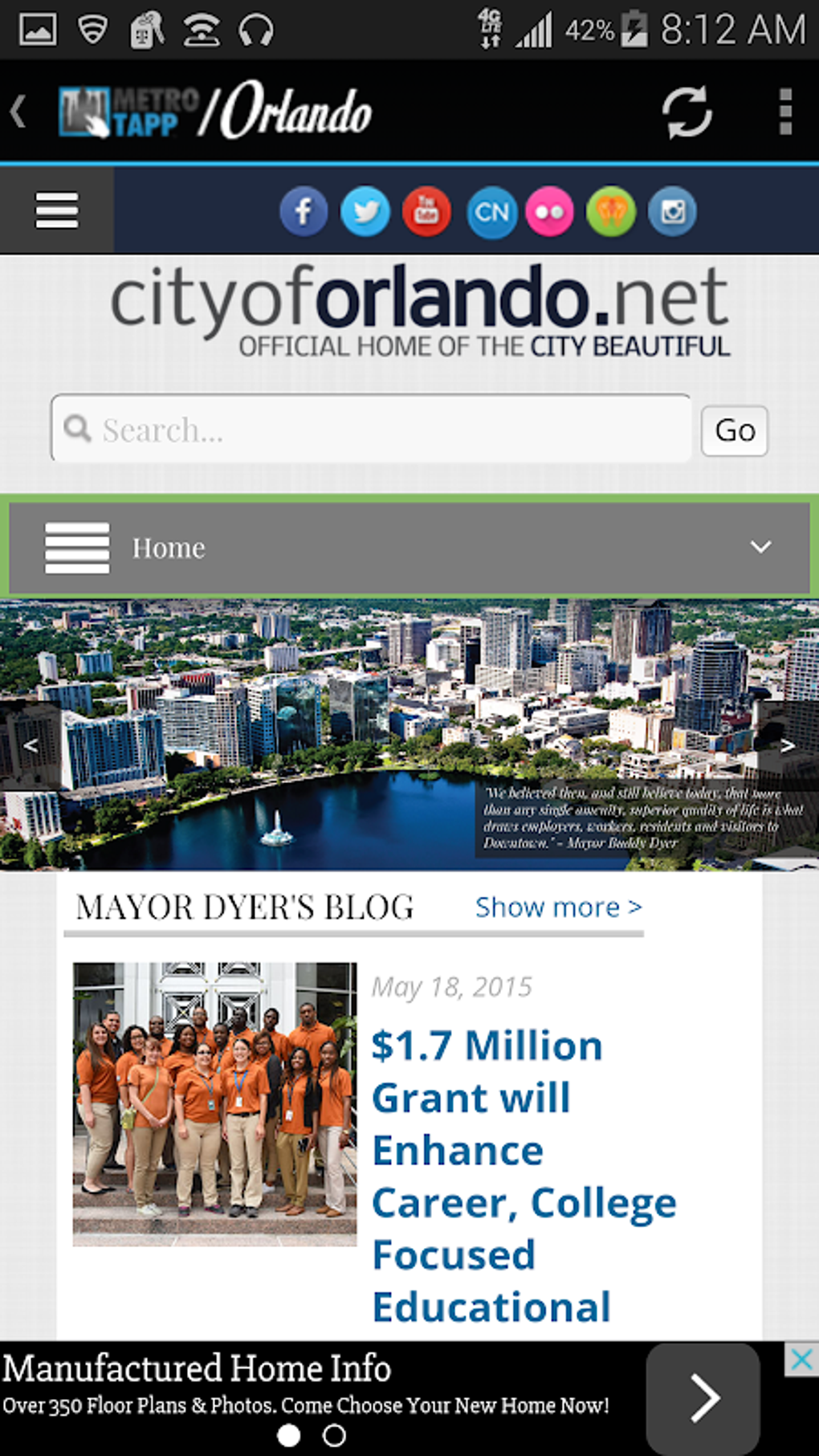Go back using the app bar arrow

(18, 112)
